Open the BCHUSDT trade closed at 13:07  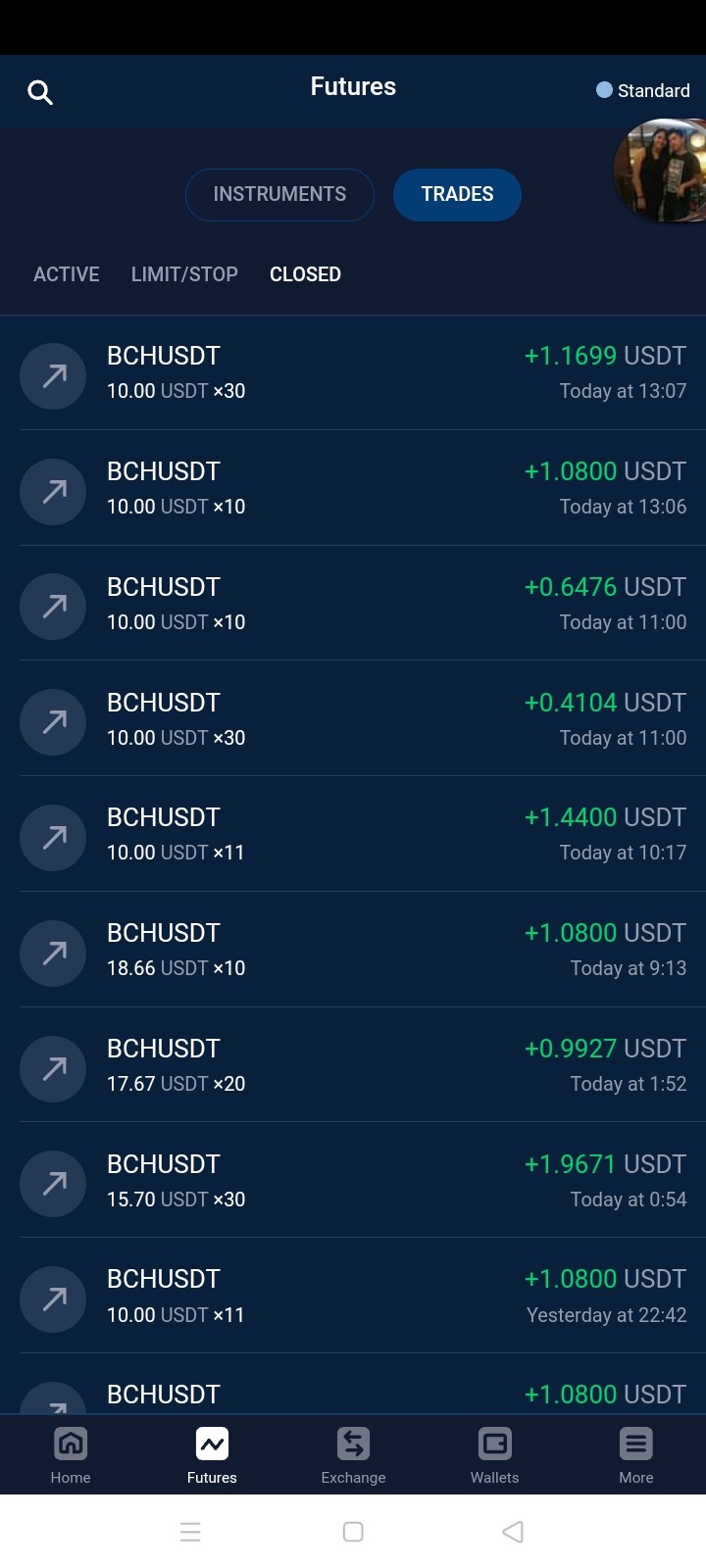(353, 372)
